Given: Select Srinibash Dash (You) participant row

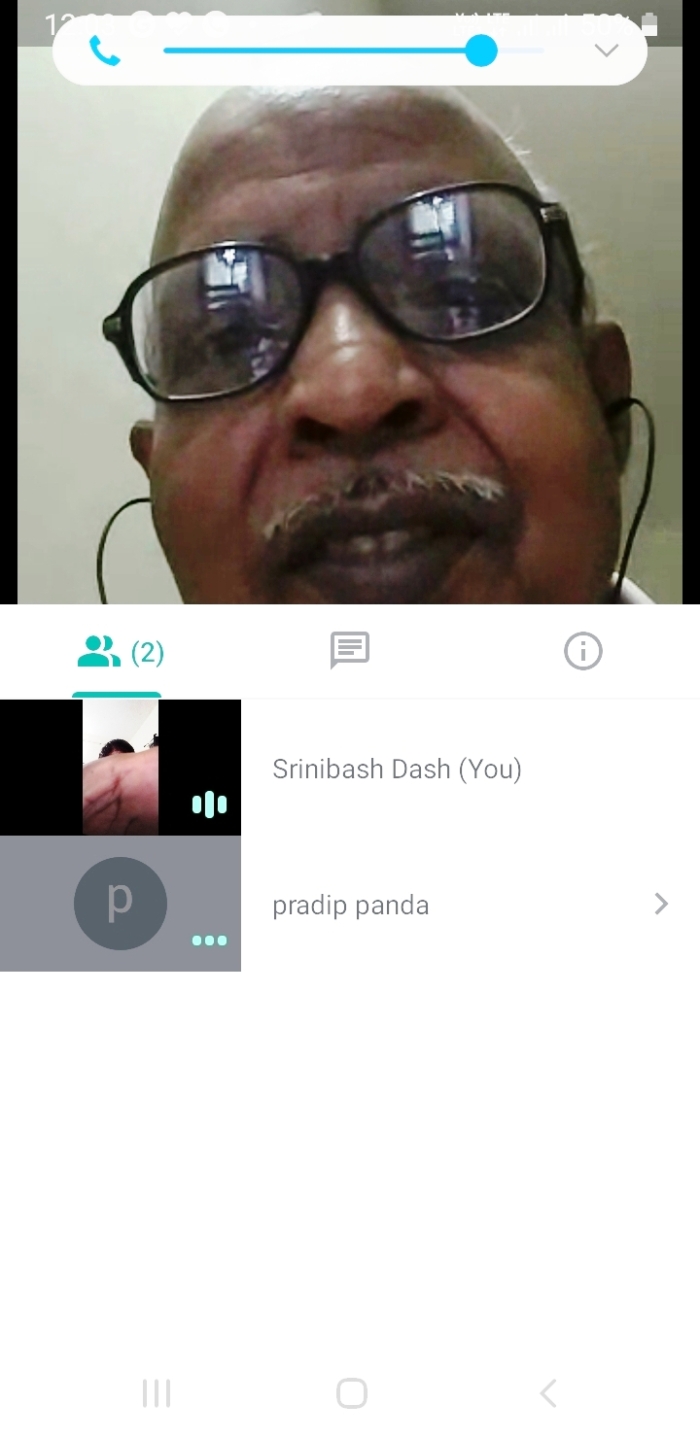Looking at the screenshot, I should tap(350, 768).
